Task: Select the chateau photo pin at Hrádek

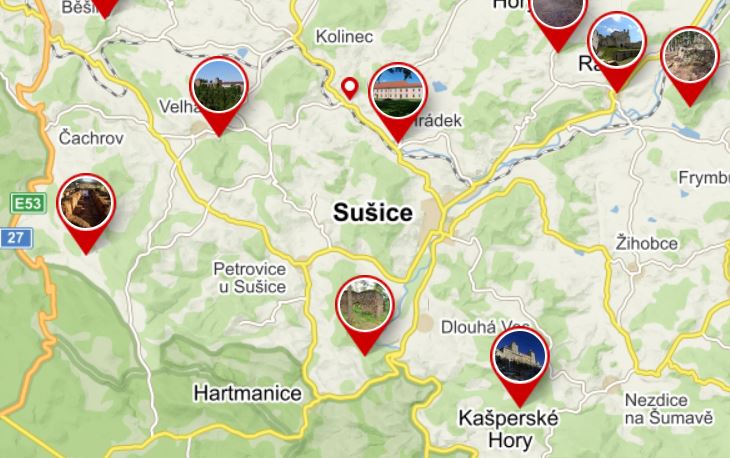Action: coord(398,94)
